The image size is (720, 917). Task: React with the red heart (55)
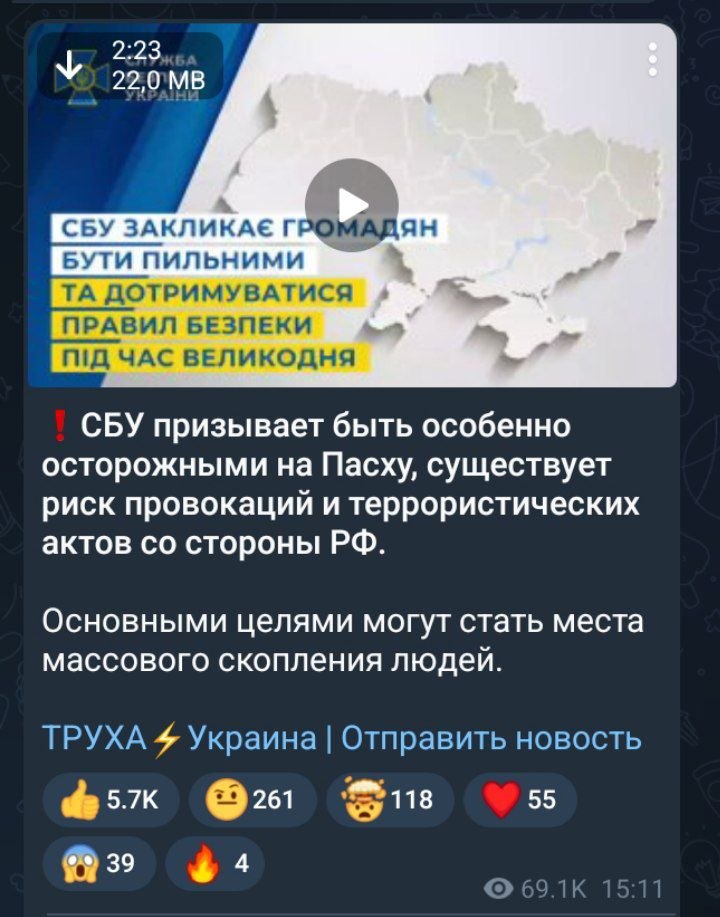coord(520,798)
